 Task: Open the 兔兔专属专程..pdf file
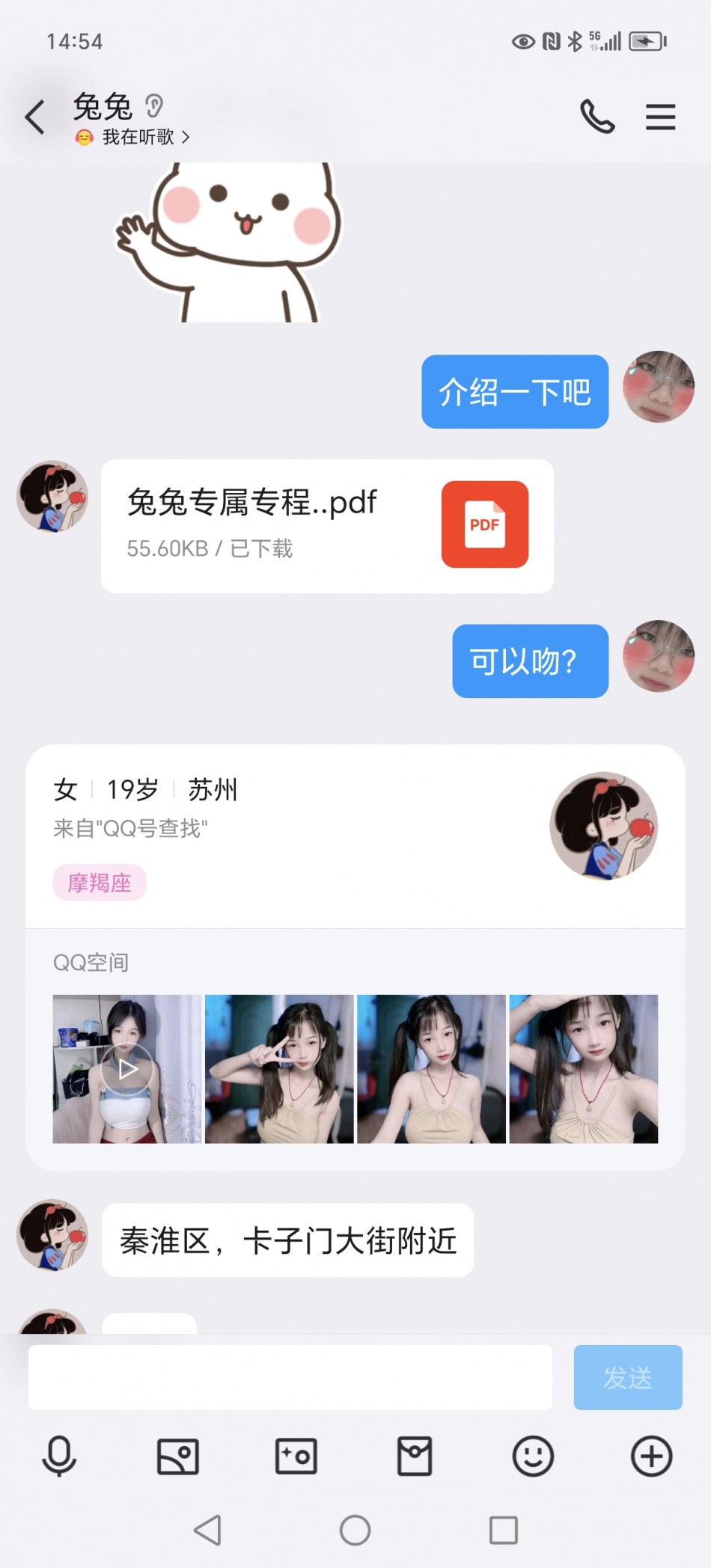coord(327,526)
